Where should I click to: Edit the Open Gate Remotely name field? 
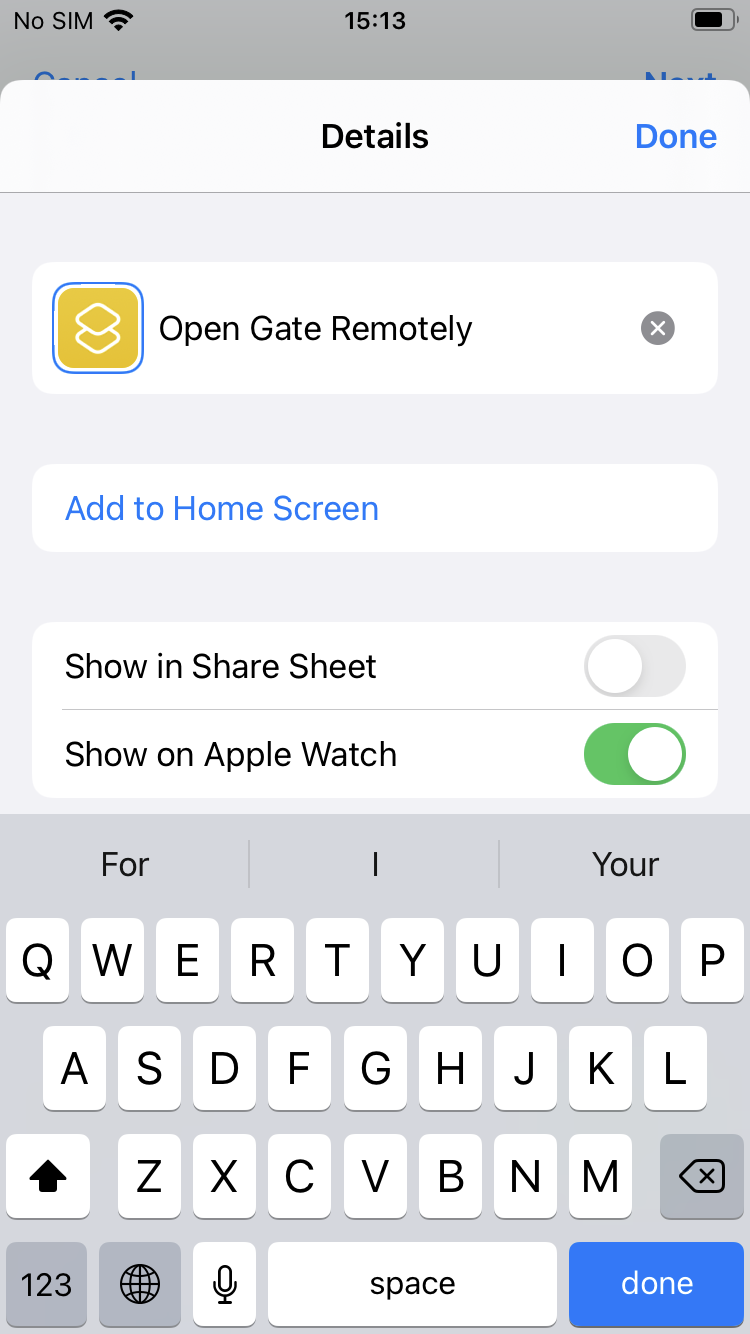click(390, 328)
